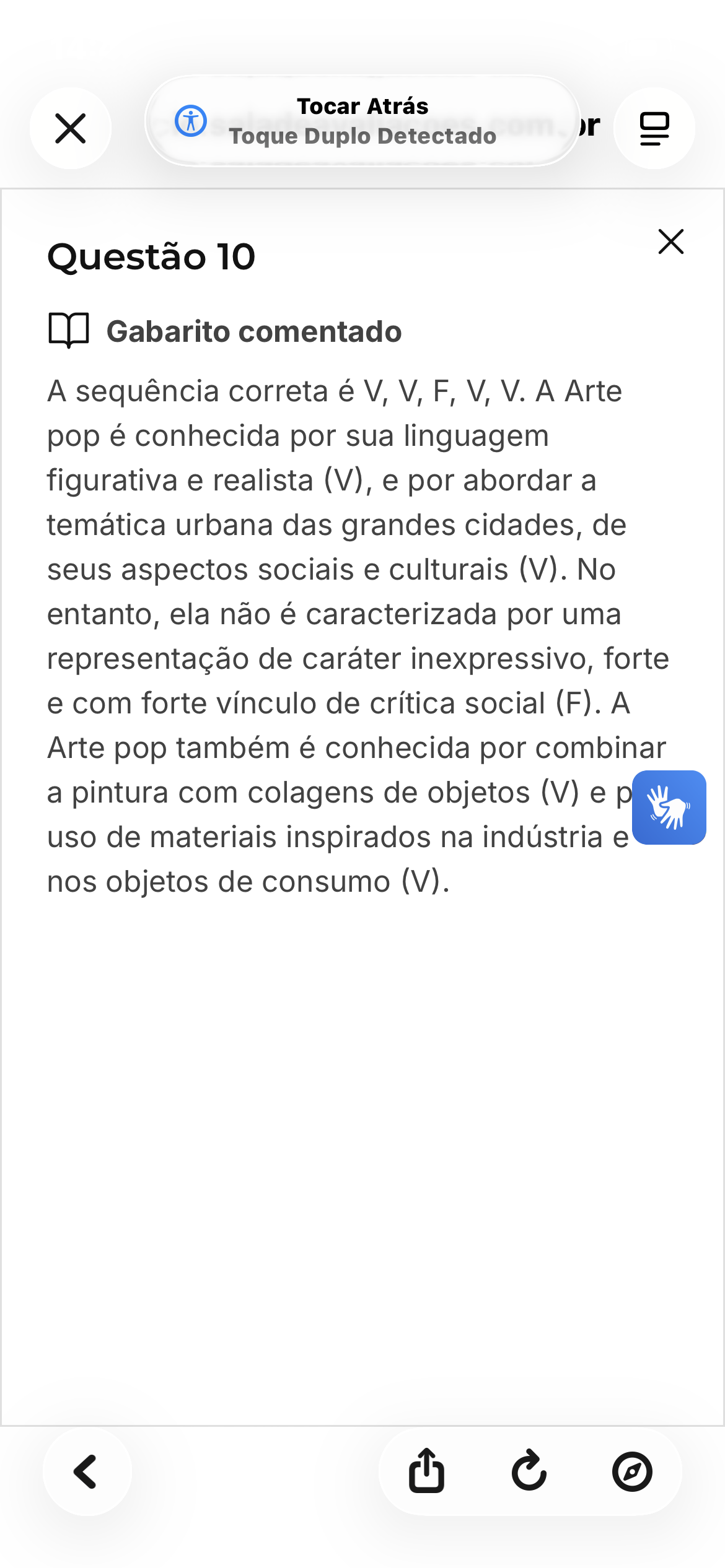This screenshot has height=1568, width=725.
Task: Dismiss the Questão 10 answer panel
Action: click(x=670, y=242)
